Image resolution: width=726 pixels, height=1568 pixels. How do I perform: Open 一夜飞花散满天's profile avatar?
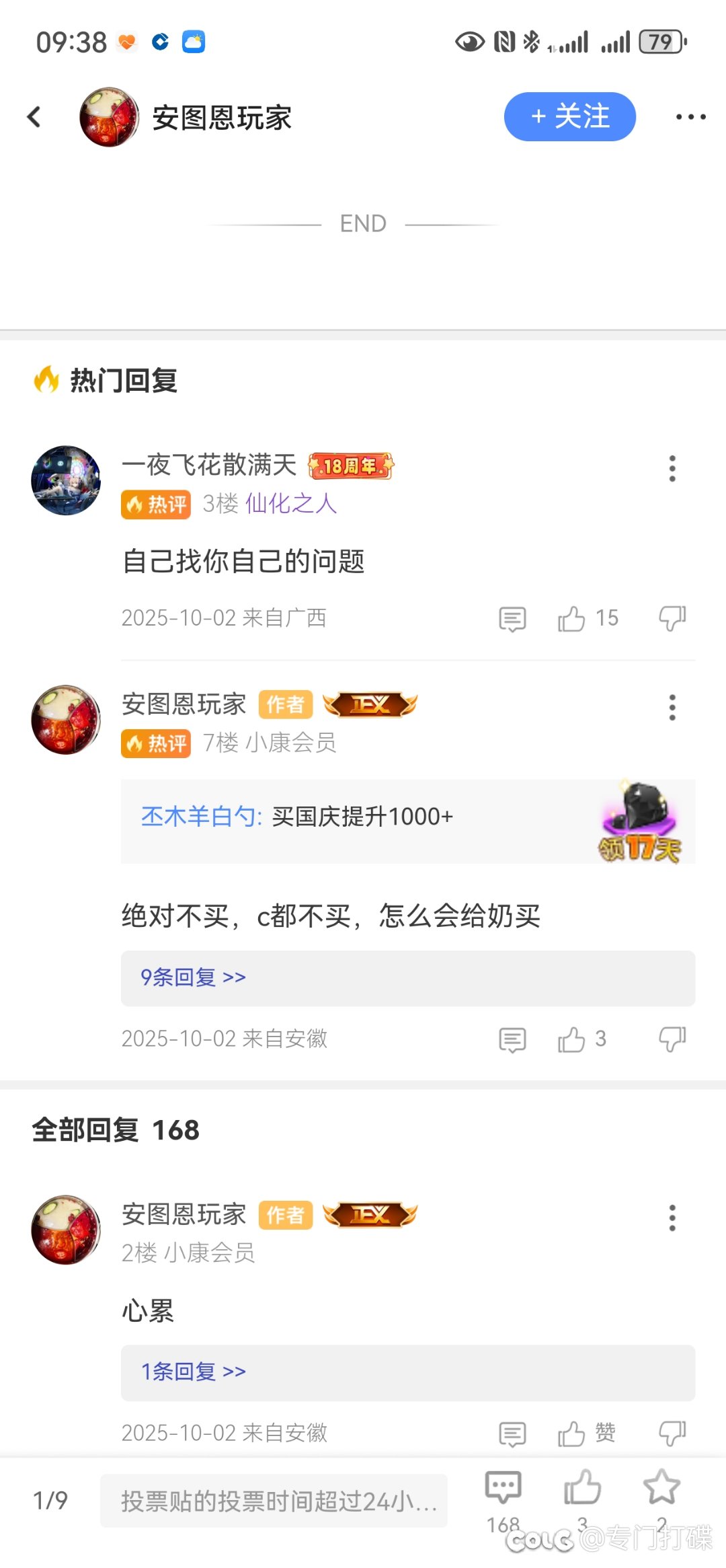[x=66, y=480]
